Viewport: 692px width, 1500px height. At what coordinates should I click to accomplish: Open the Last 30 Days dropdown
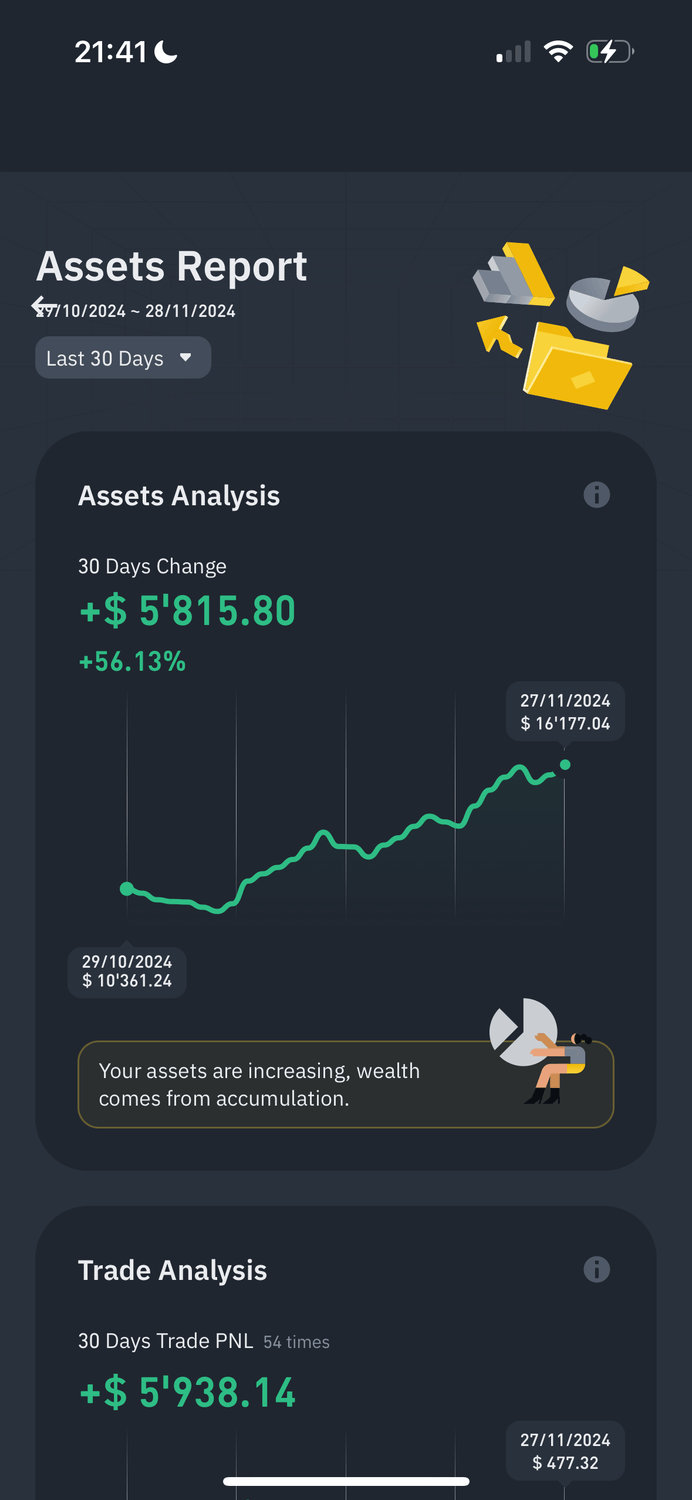coord(122,358)
